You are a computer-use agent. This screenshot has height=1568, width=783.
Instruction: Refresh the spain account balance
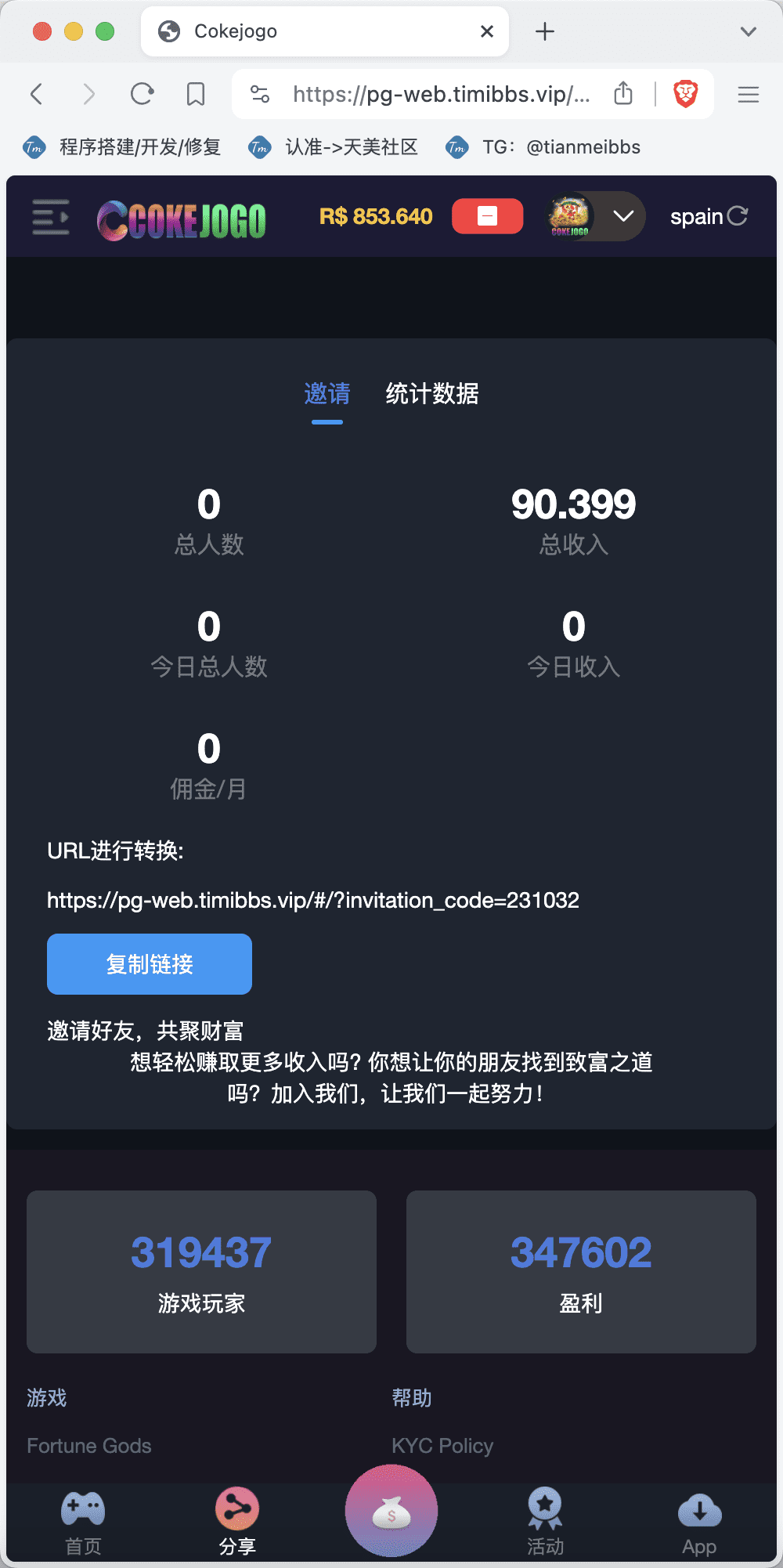pos(738,216)
